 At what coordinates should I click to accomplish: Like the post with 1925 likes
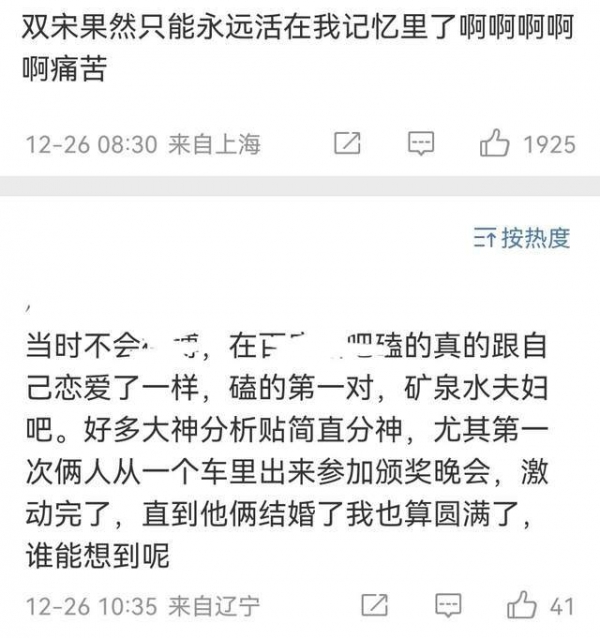coord(496,144)
